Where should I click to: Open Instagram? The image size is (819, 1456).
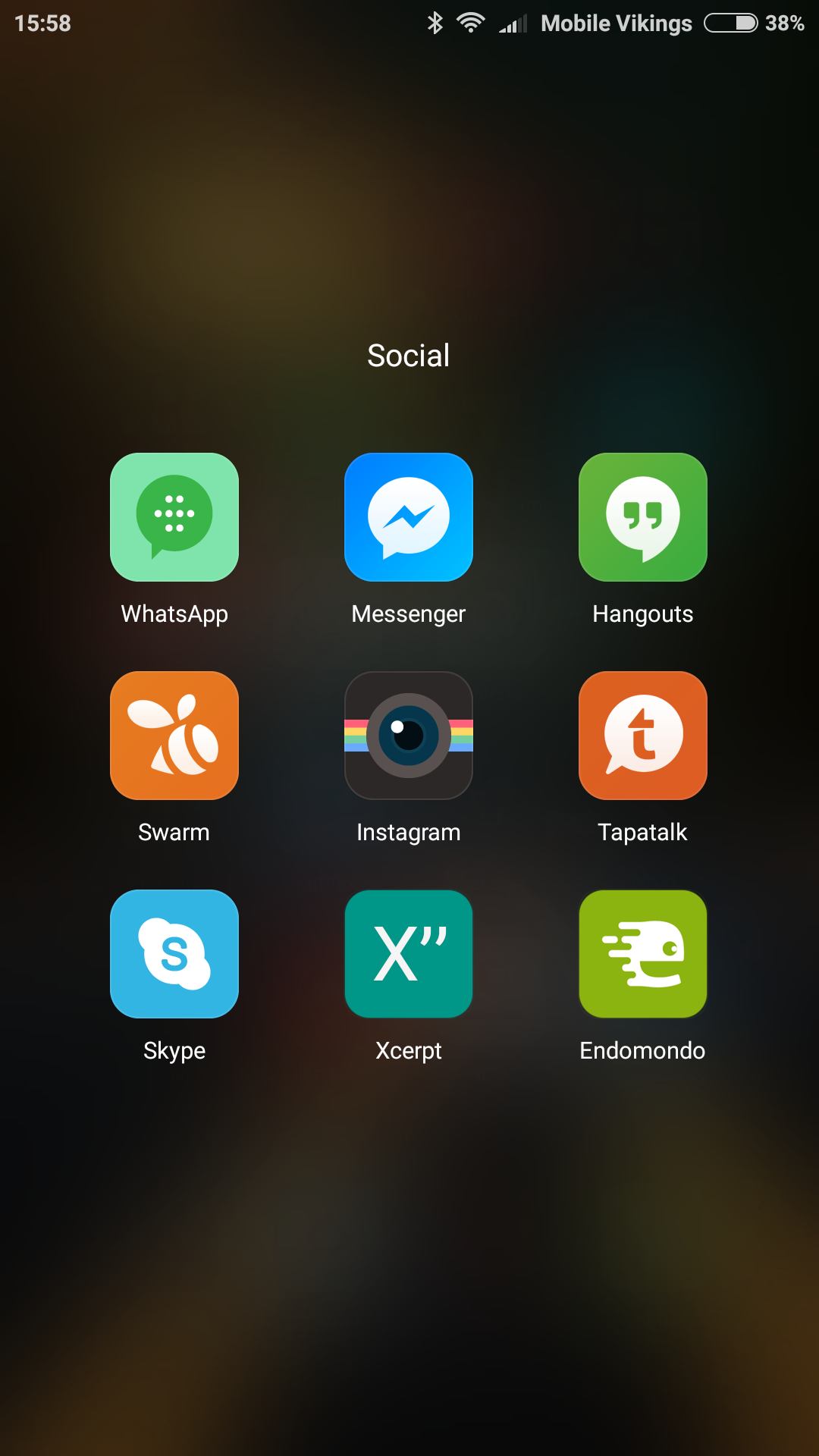(x=409, y=736)
